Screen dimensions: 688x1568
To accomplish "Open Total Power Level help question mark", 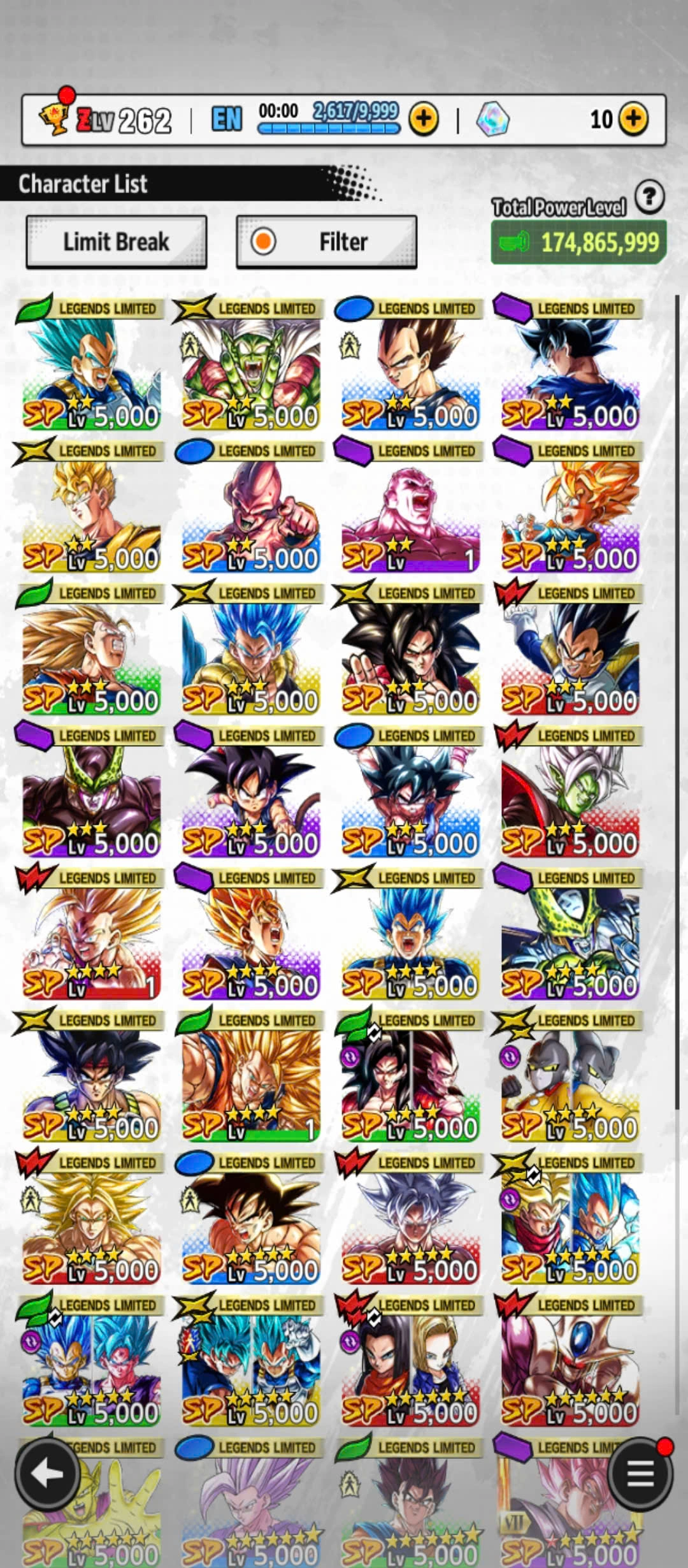I will [x=649, y=197].
